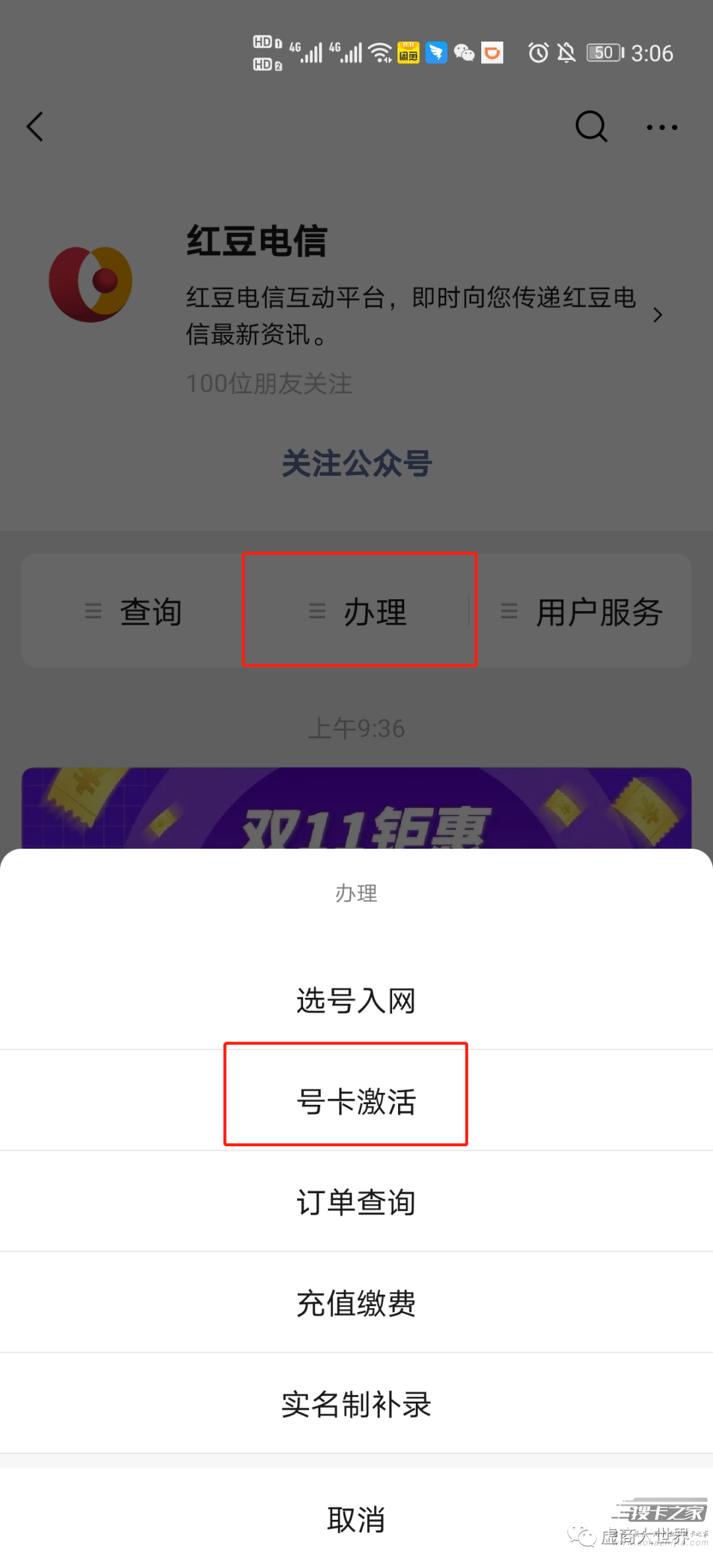Dismiss the sheet with 取消

click(356, 1519)
